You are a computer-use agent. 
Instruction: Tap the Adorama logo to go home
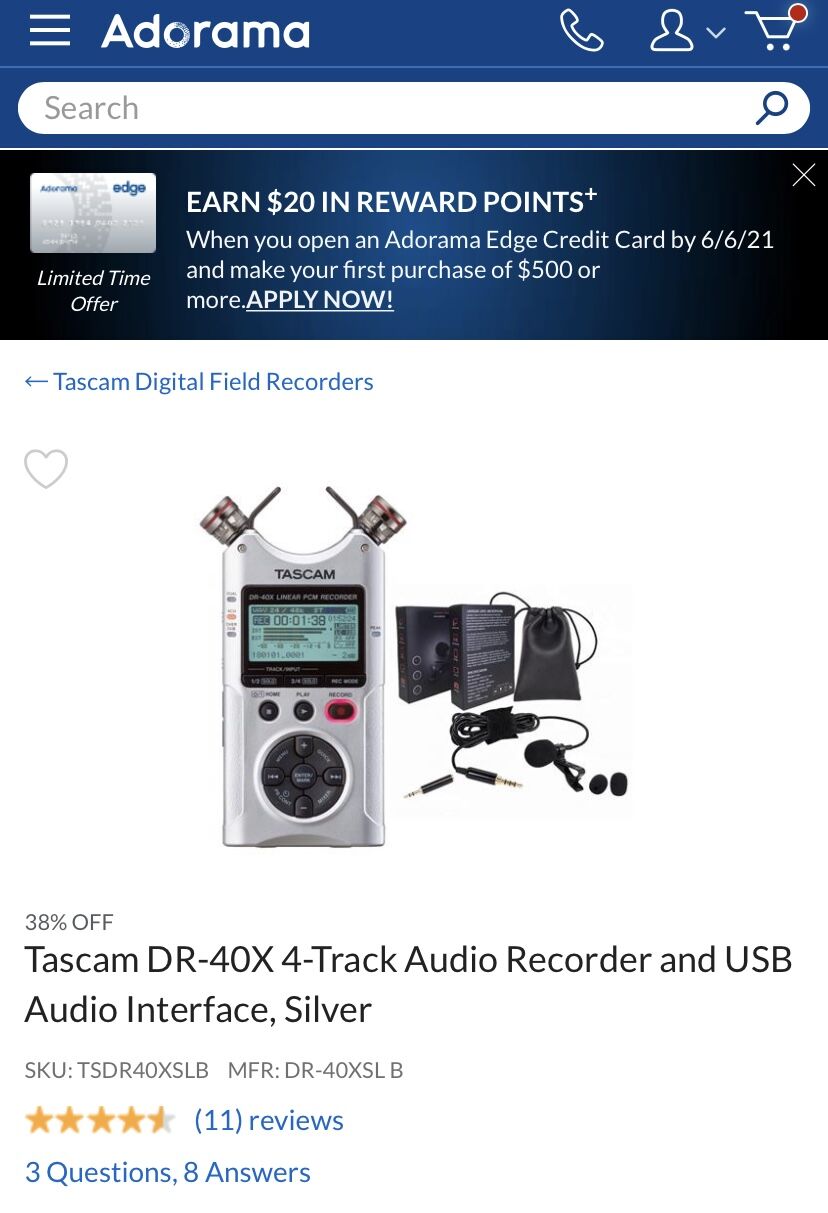pyautogui.click(x=205, y=32)
